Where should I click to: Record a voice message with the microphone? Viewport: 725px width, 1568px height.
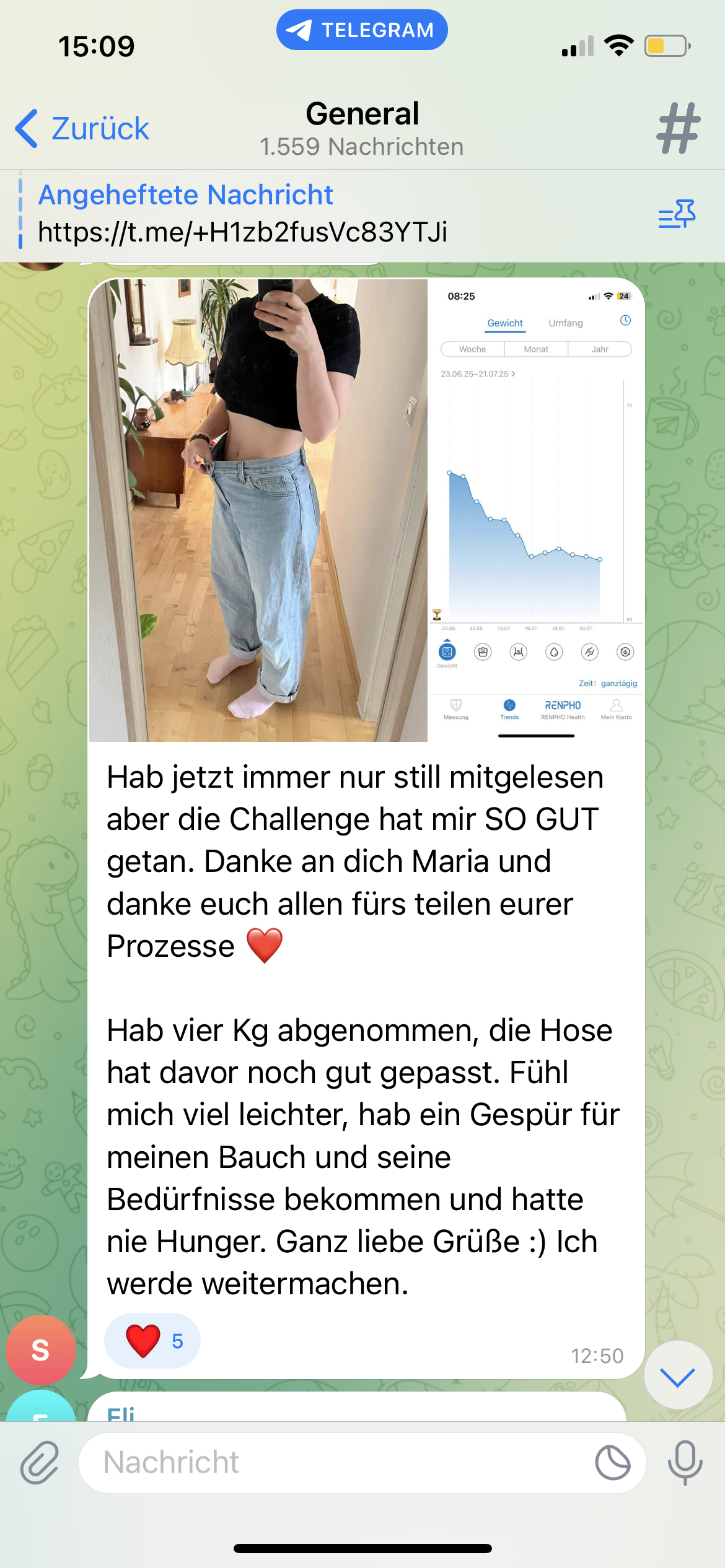click(685, 1463)
